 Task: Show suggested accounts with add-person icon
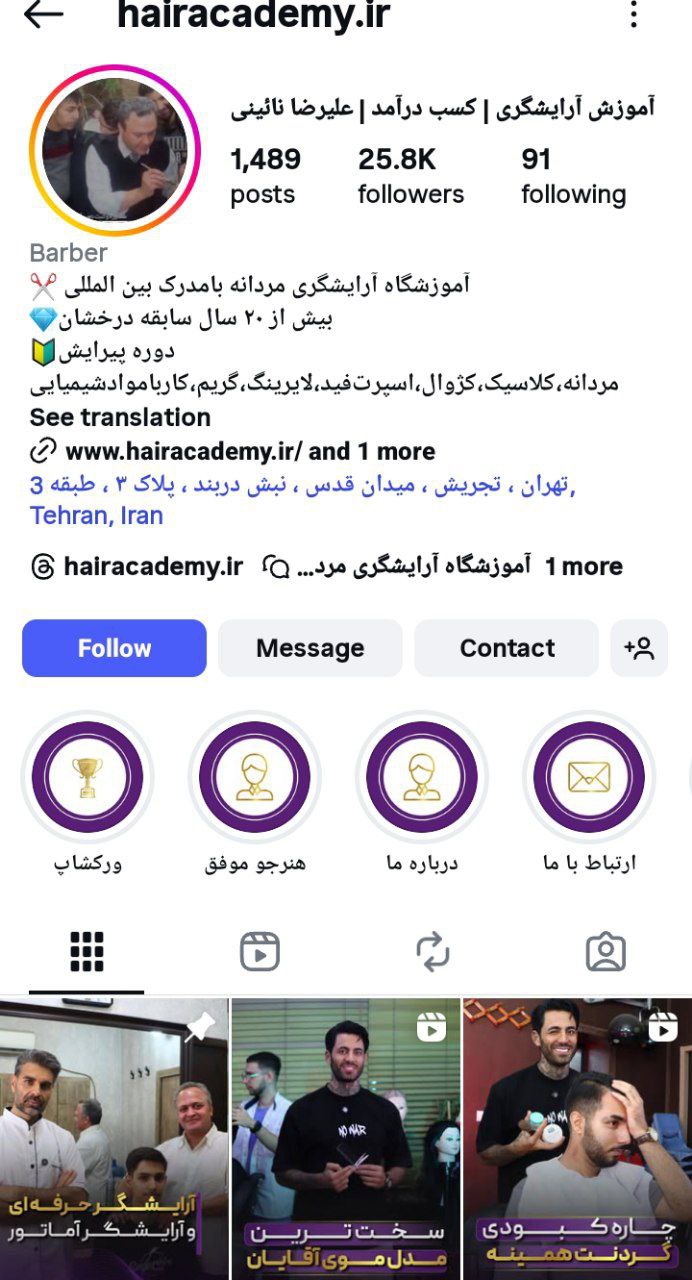coord(639,648)
